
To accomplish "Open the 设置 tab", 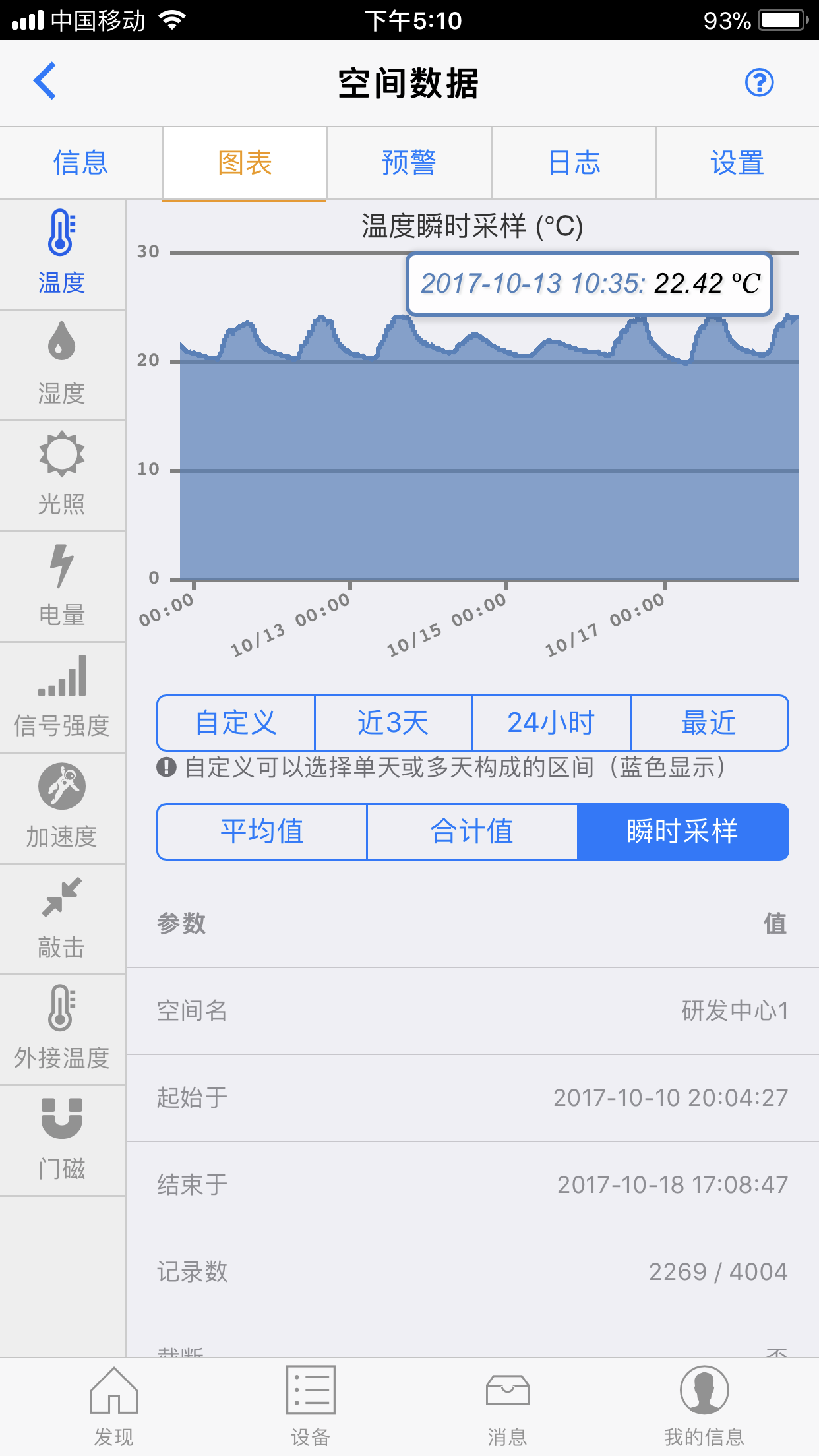I will [x=737, y=162].
